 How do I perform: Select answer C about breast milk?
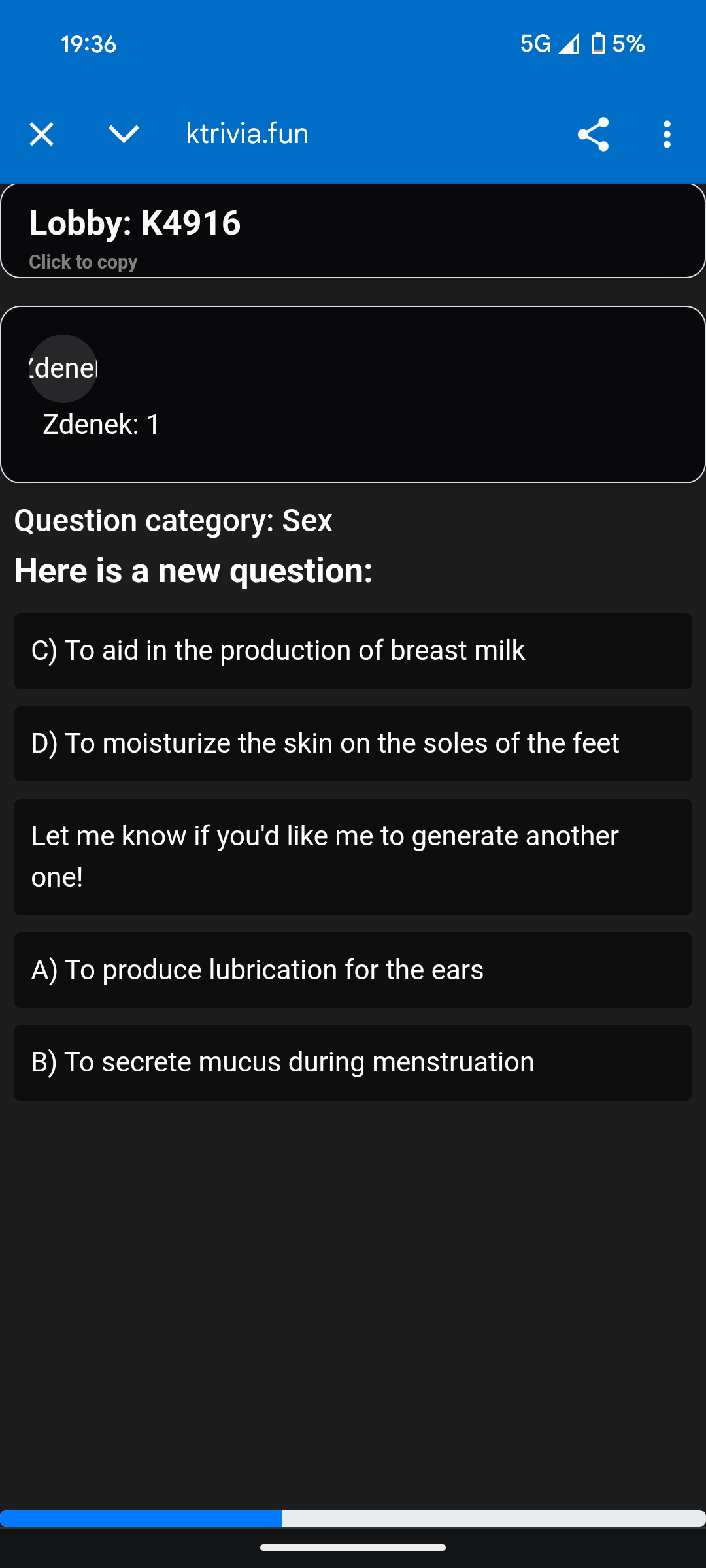coord(353,651)
